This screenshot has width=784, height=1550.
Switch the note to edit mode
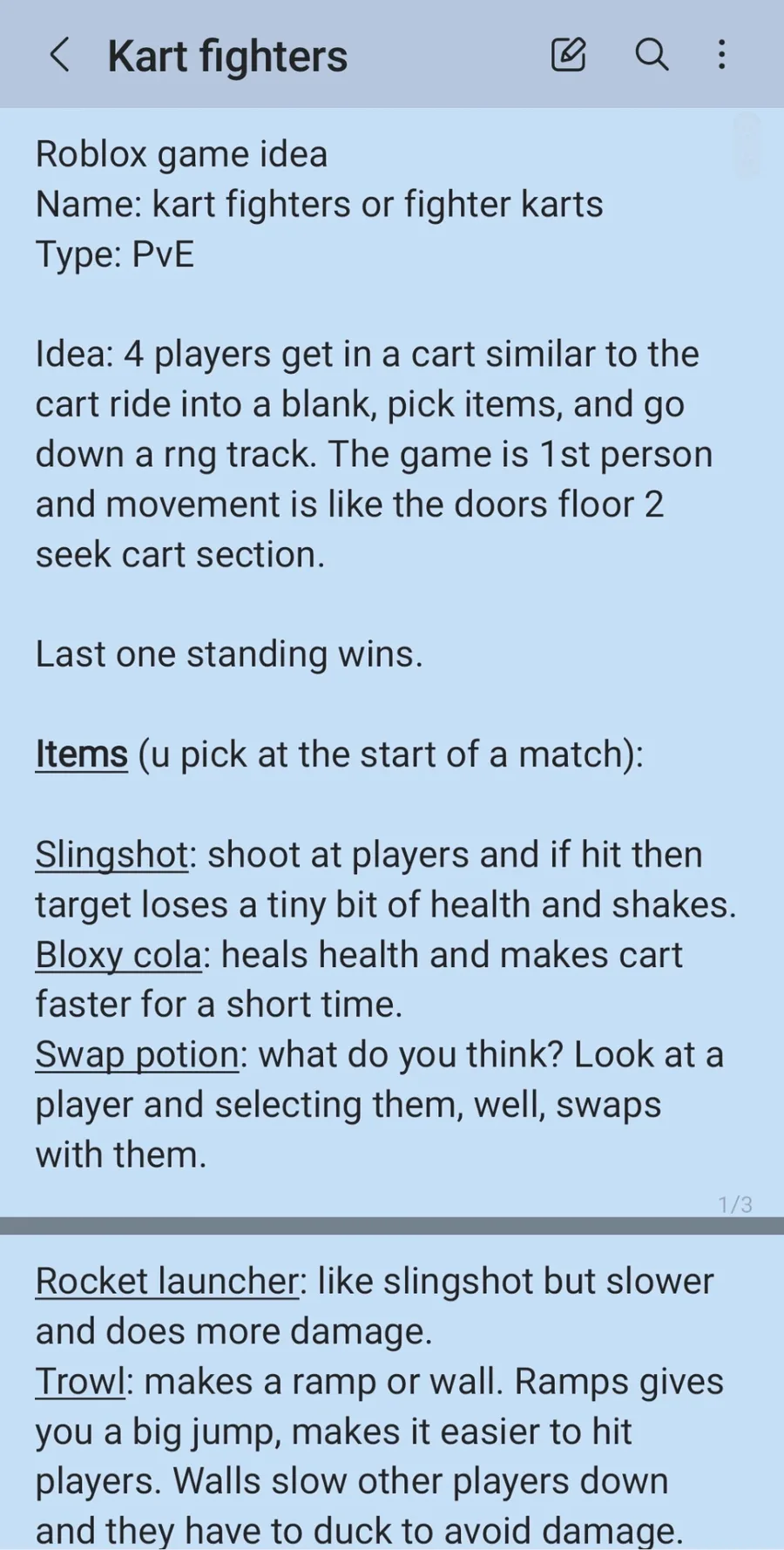click(x=569, y=55)
